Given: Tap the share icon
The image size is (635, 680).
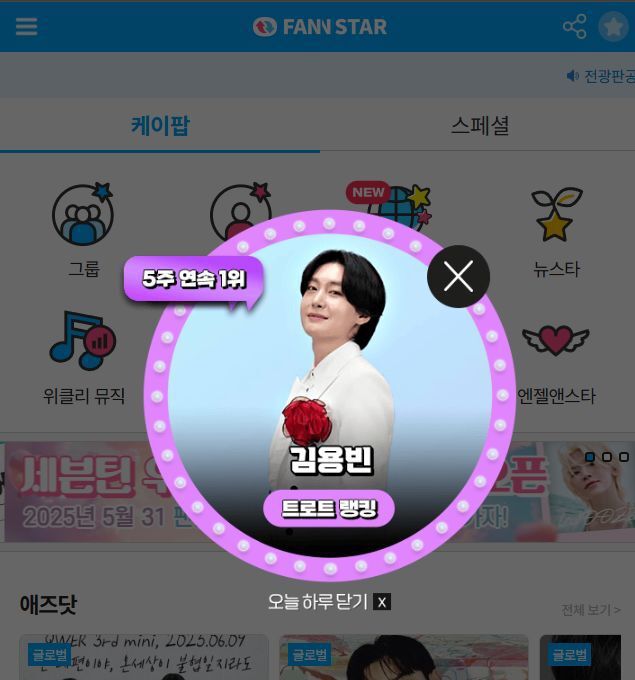Looking at the screenshot, I should 575,27.
